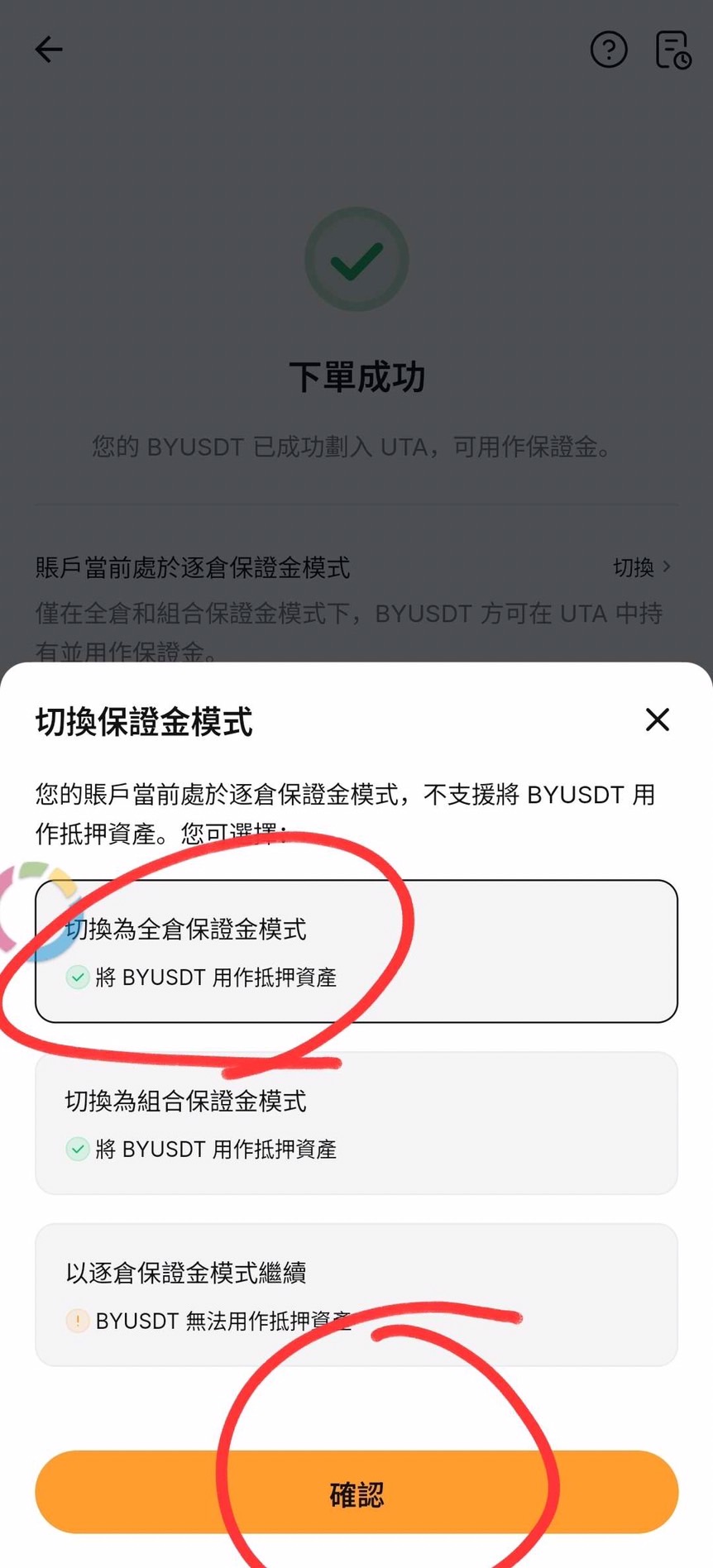This screenshot has height=1568, width=713.
Task: Open the order history icon
Action: pos(672,50)
